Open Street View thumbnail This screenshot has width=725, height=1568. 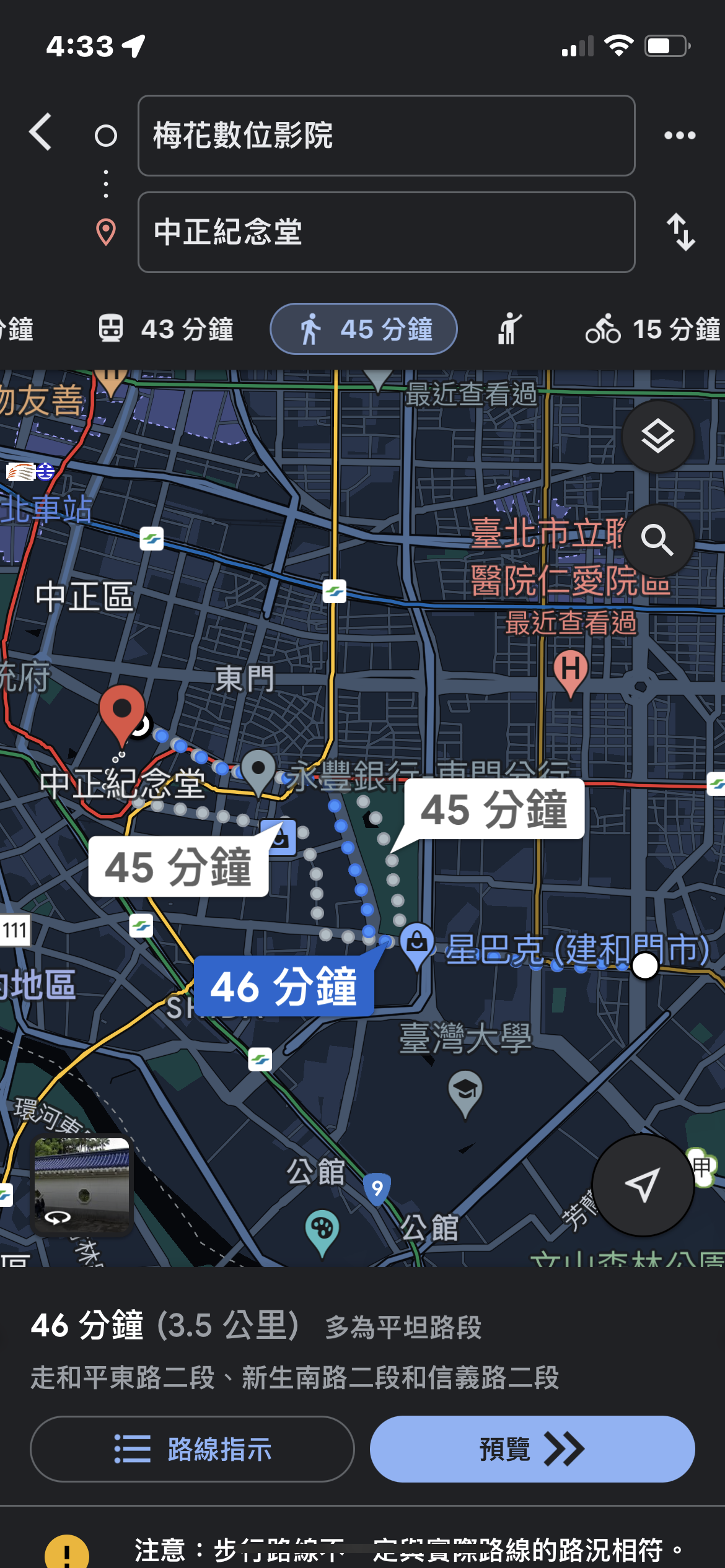(82, 1184)
